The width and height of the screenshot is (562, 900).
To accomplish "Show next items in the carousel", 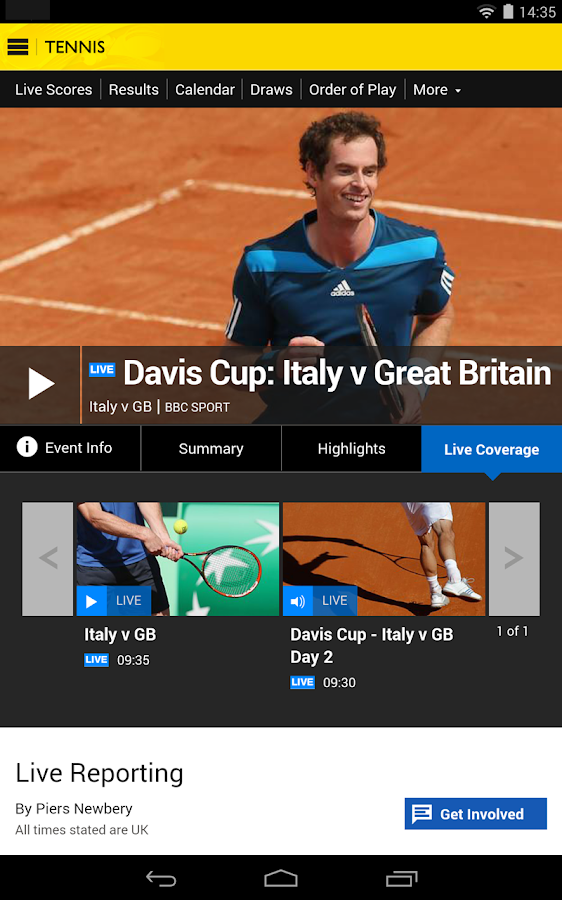I will pyautogui.click(x=514, y=558).
